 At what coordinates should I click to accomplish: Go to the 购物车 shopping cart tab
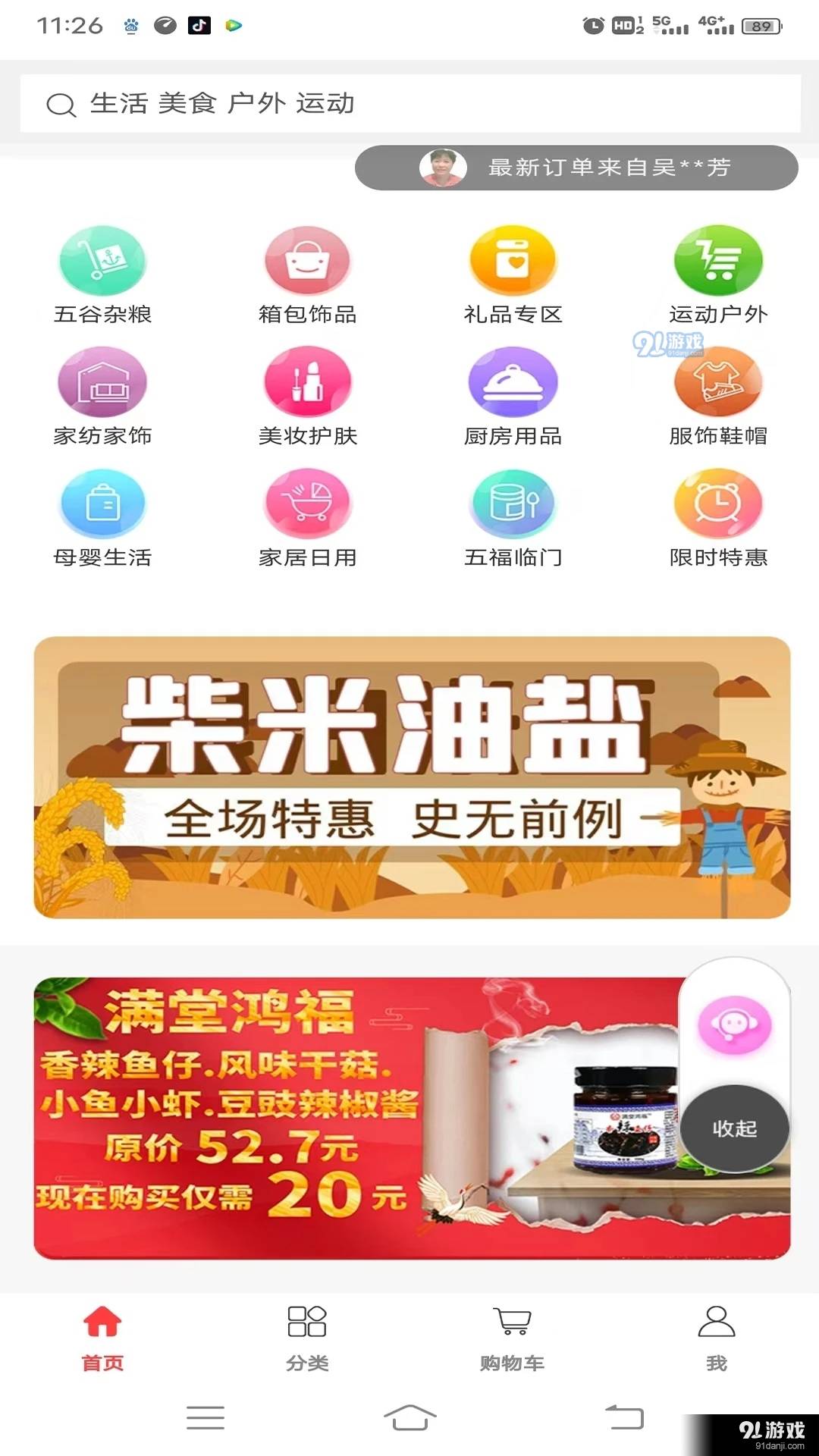512,1338
